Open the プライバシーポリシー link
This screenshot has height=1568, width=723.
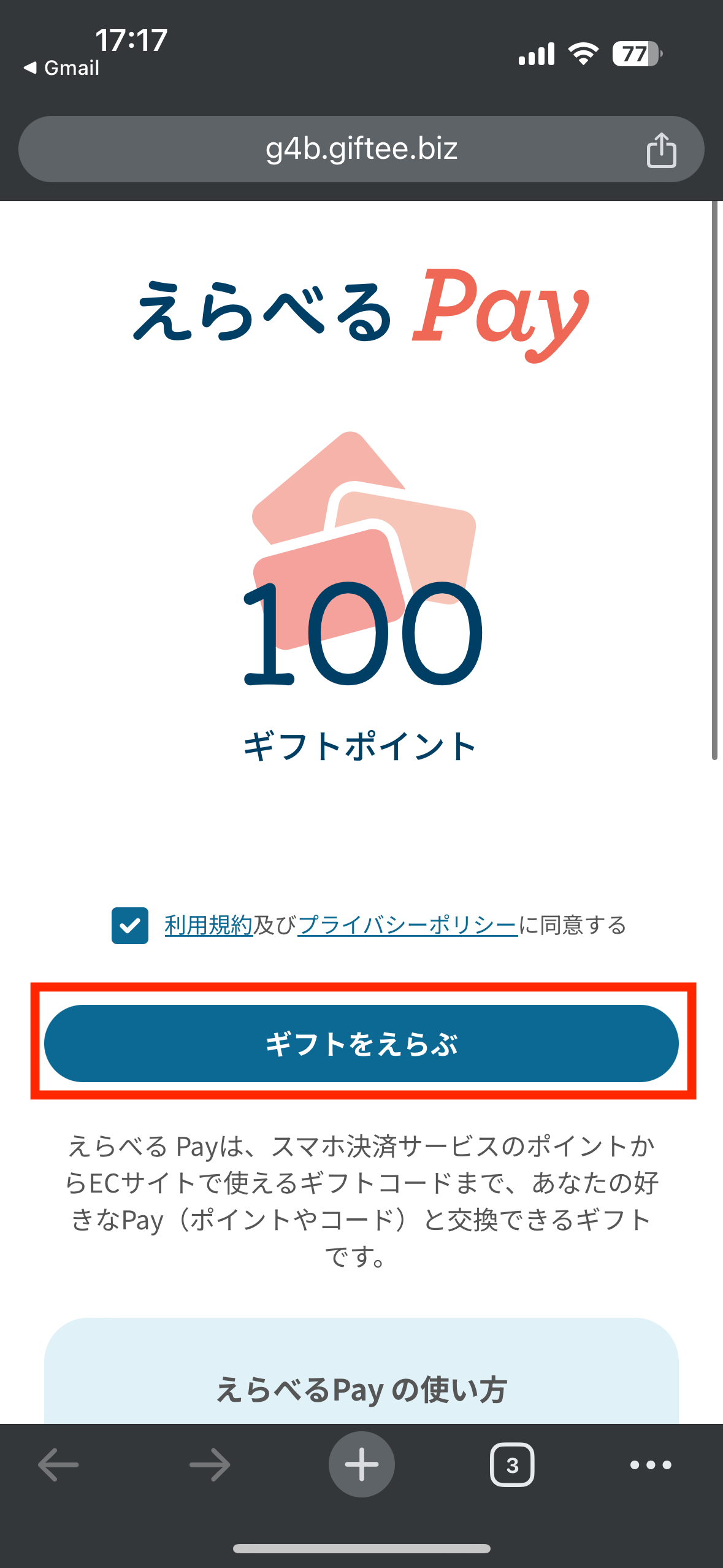point(408,925)
